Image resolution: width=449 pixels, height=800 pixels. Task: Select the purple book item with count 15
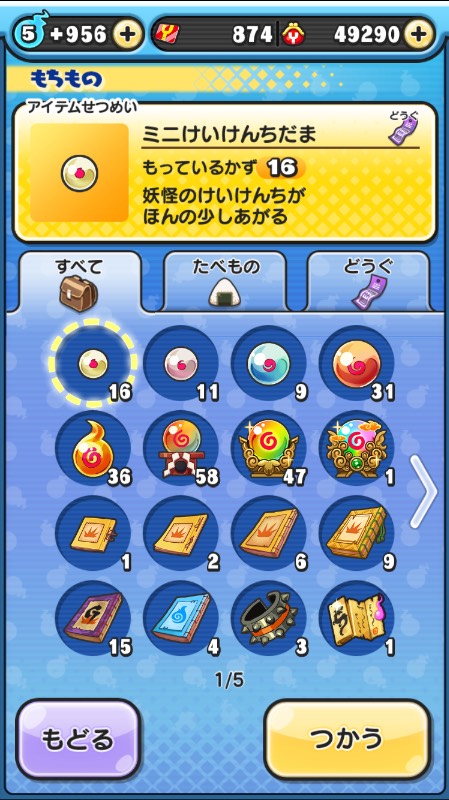93,618
